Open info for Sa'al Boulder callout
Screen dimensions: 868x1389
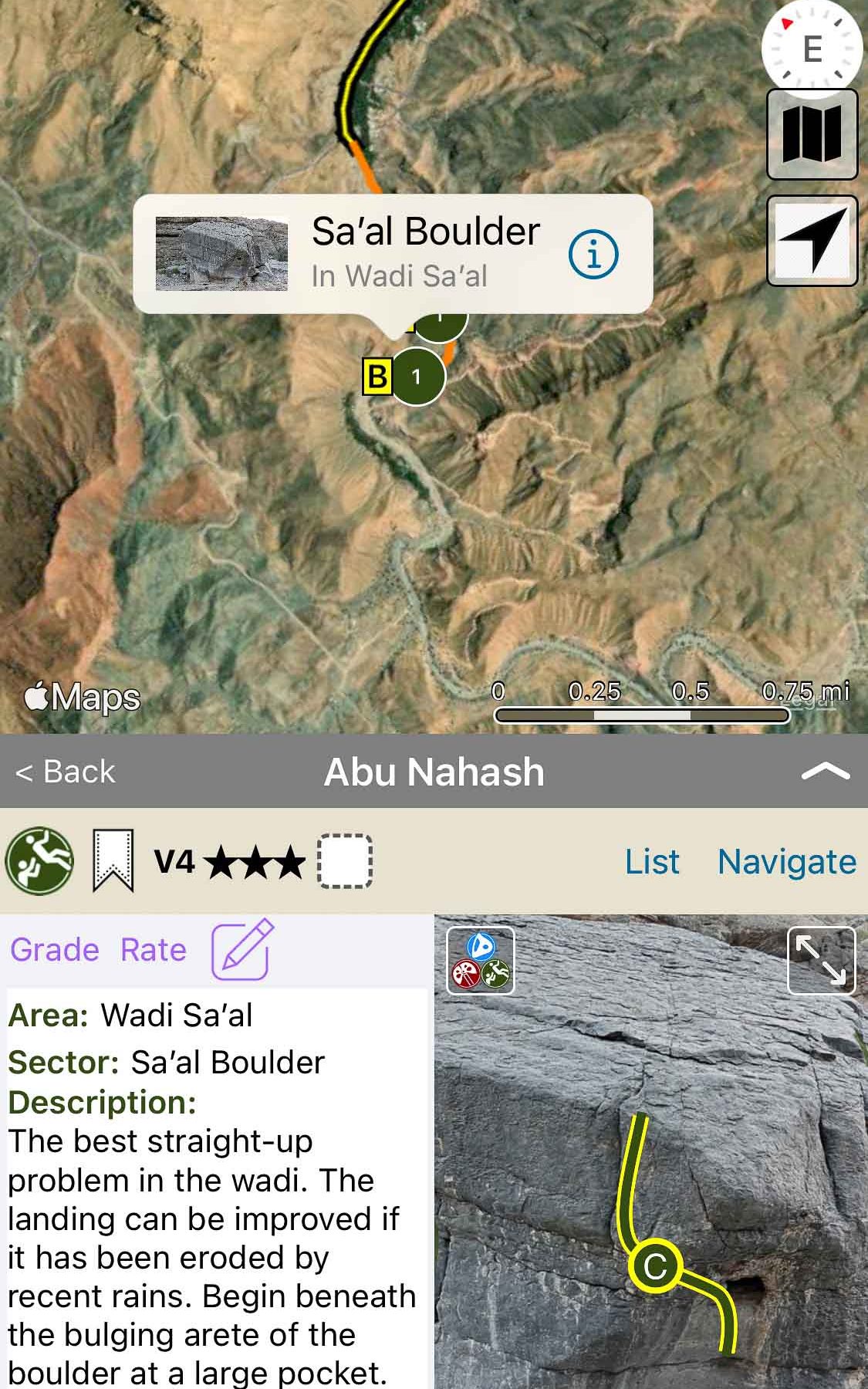[x=593, y=254]
